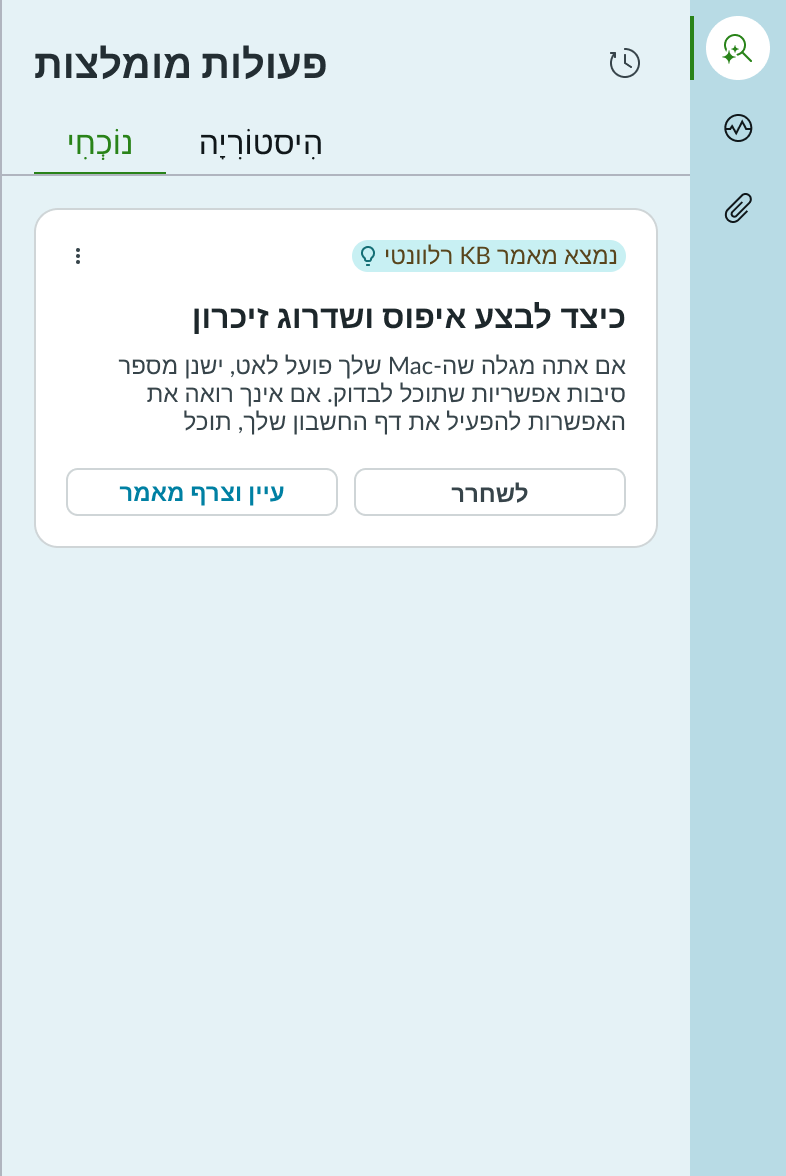786x1176 pixels.
Task: Open the activity pulse icon in sidebar
Action: coord(737,128)
